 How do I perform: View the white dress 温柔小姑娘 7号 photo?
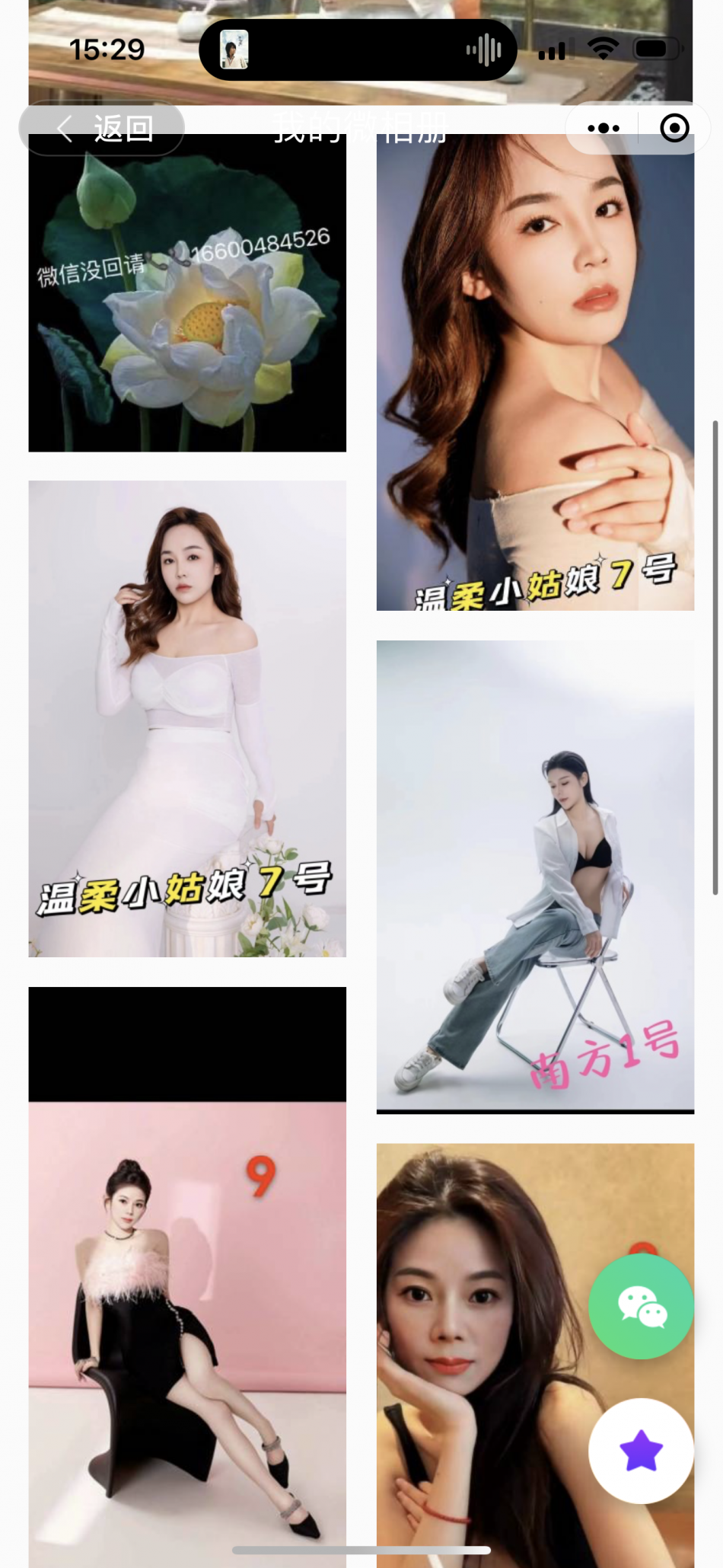tap(187, 718)
